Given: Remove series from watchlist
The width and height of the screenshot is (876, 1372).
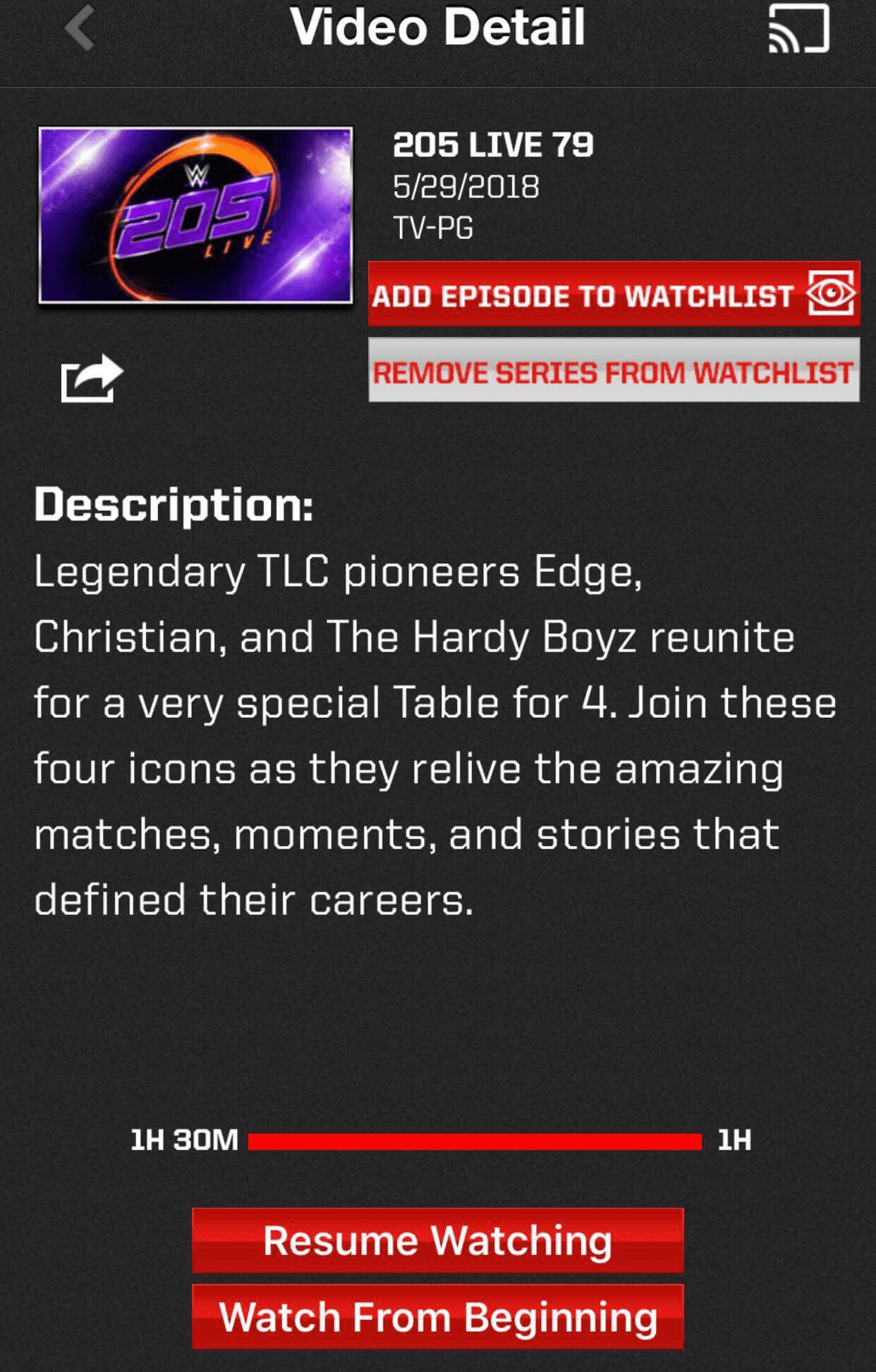Looking at the screenshot, I should pos(614,371).
